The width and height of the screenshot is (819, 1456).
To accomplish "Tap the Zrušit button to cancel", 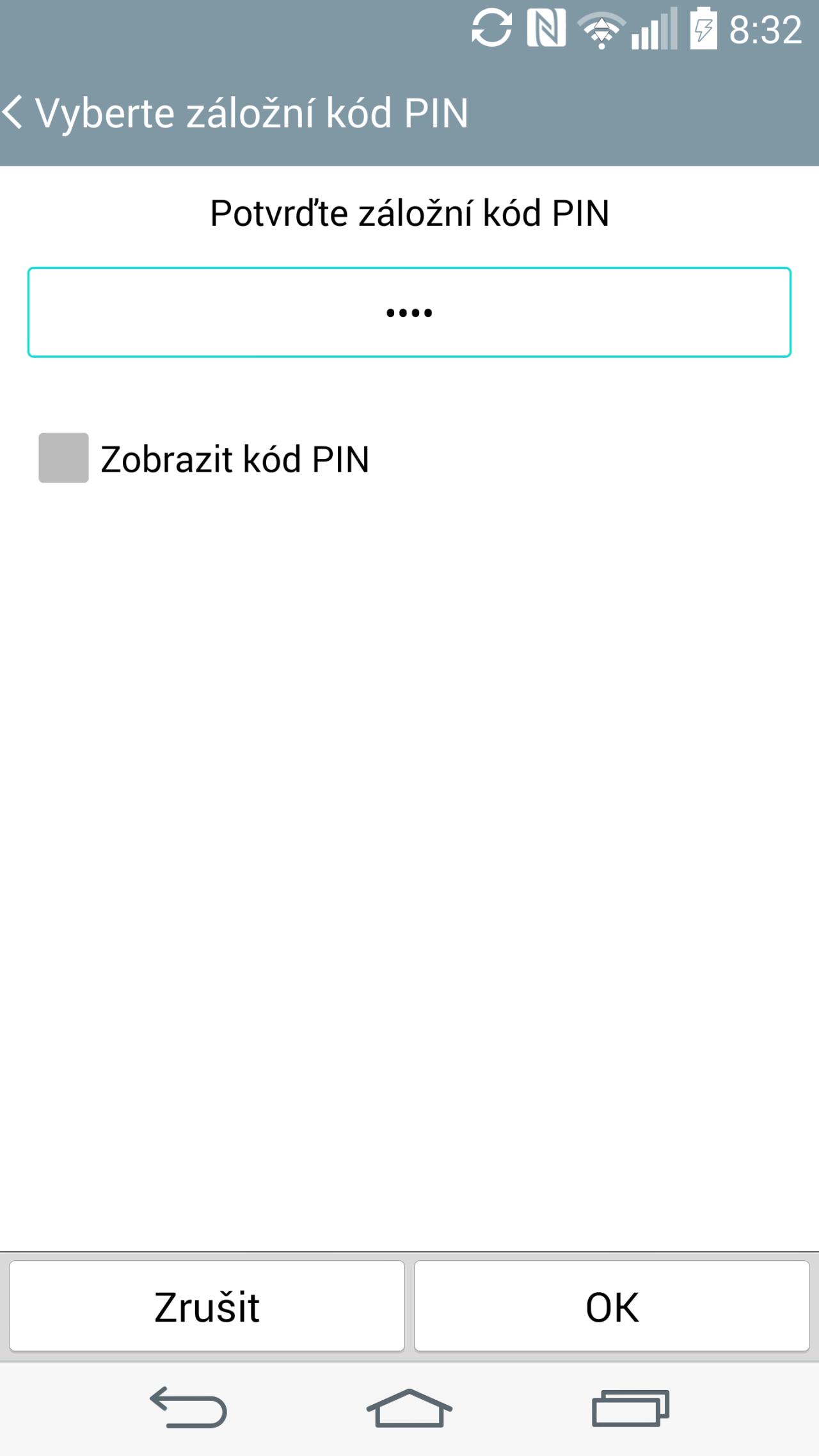I will [x=207, y=1306].
